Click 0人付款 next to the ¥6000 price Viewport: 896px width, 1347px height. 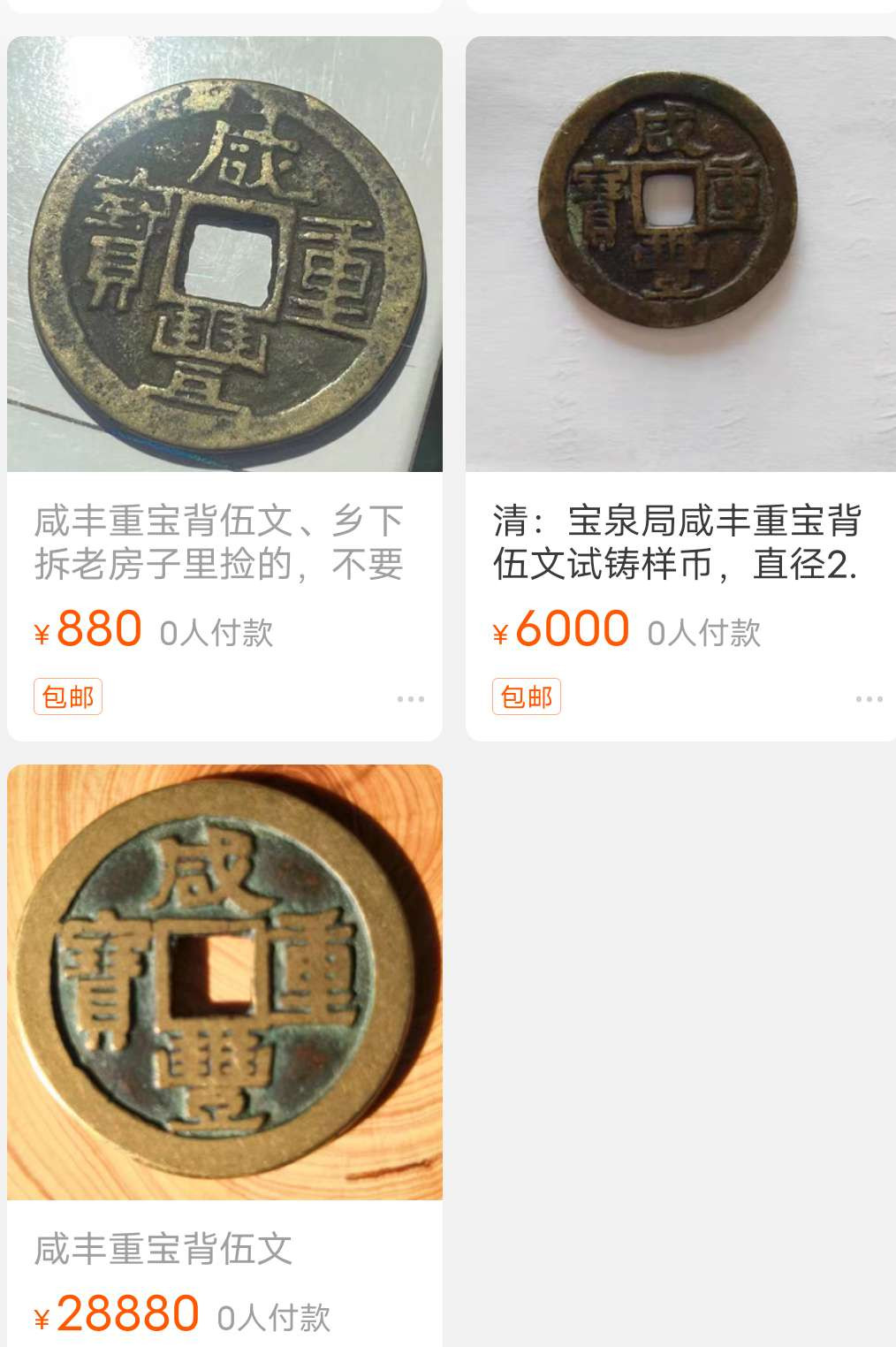click(x=703, y=631)
